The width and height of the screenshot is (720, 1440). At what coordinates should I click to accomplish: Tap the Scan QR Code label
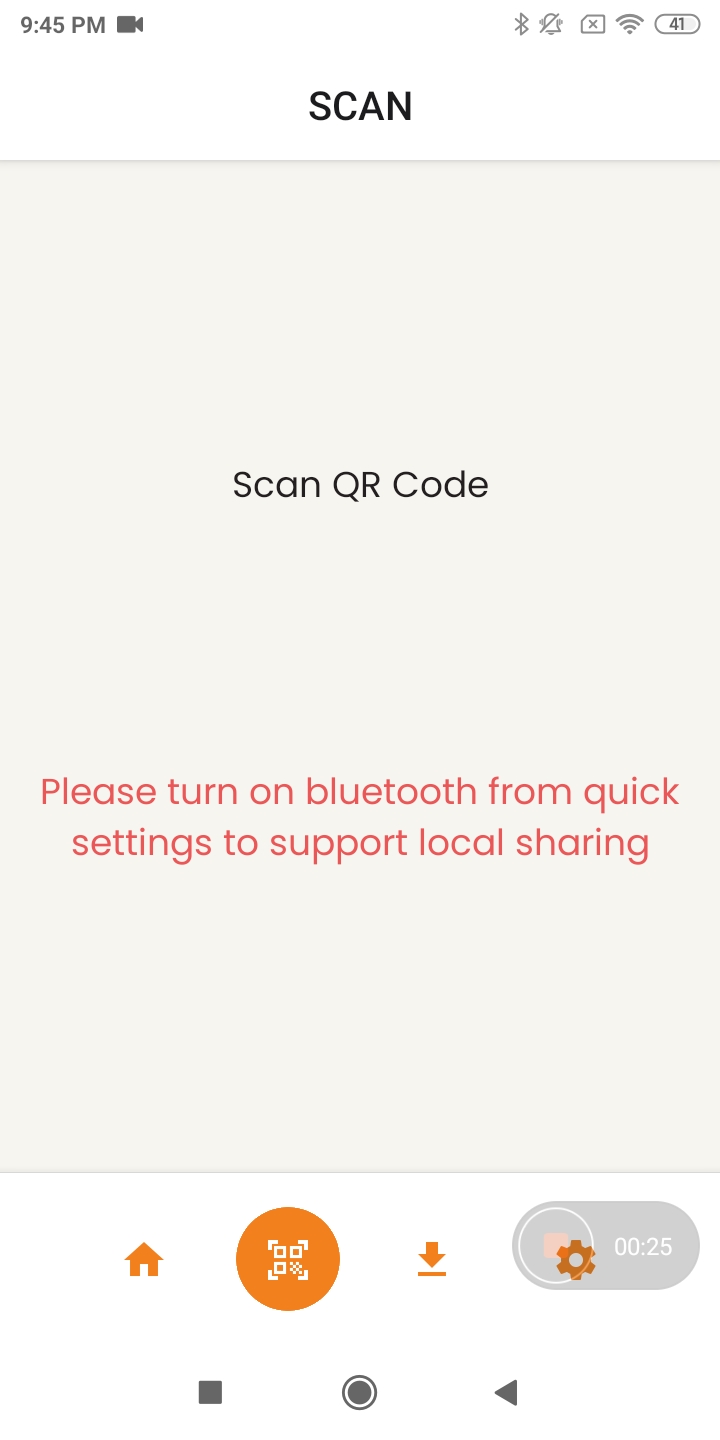(360, 484)
